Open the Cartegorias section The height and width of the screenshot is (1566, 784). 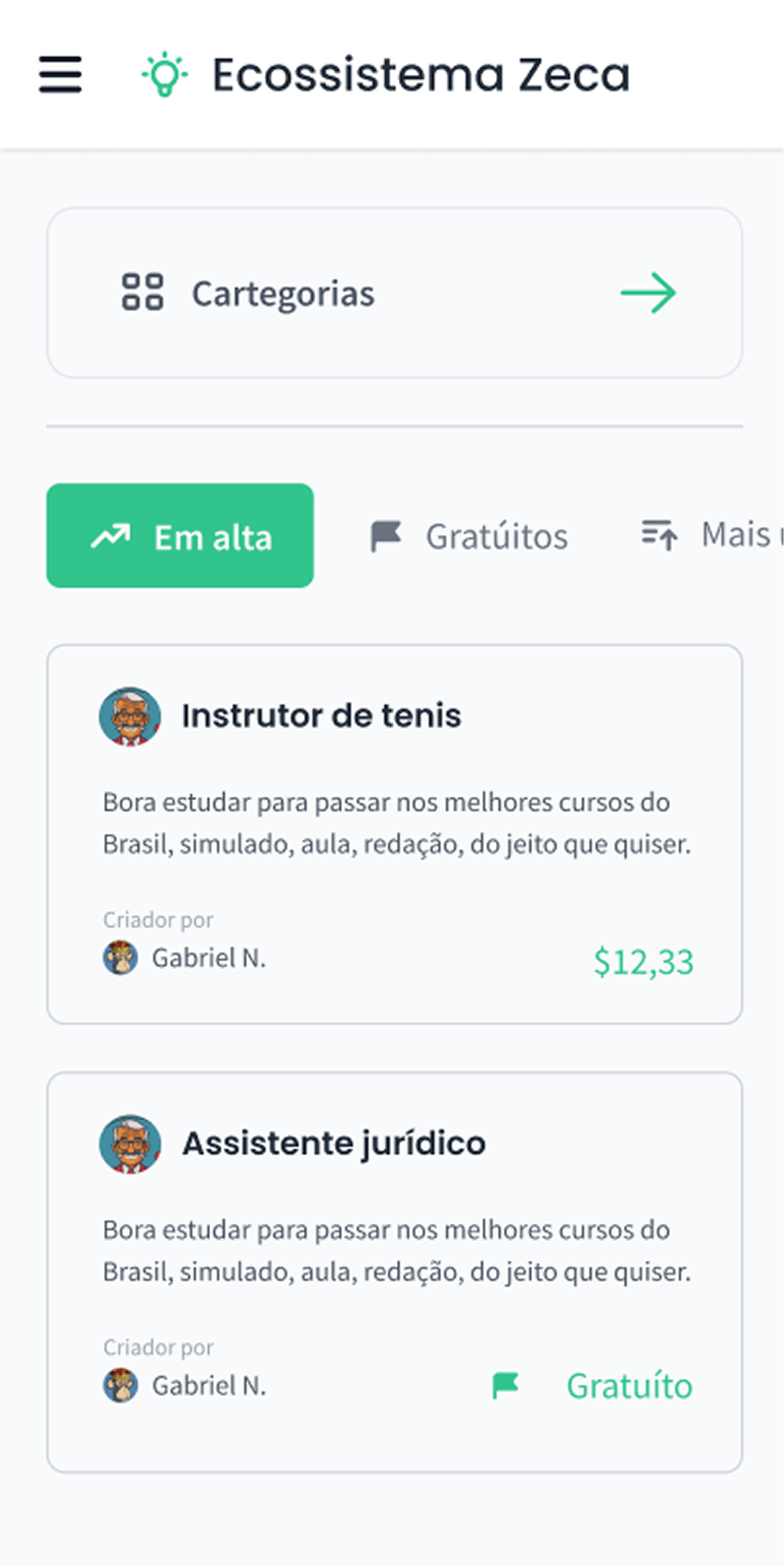pos(283,293)
